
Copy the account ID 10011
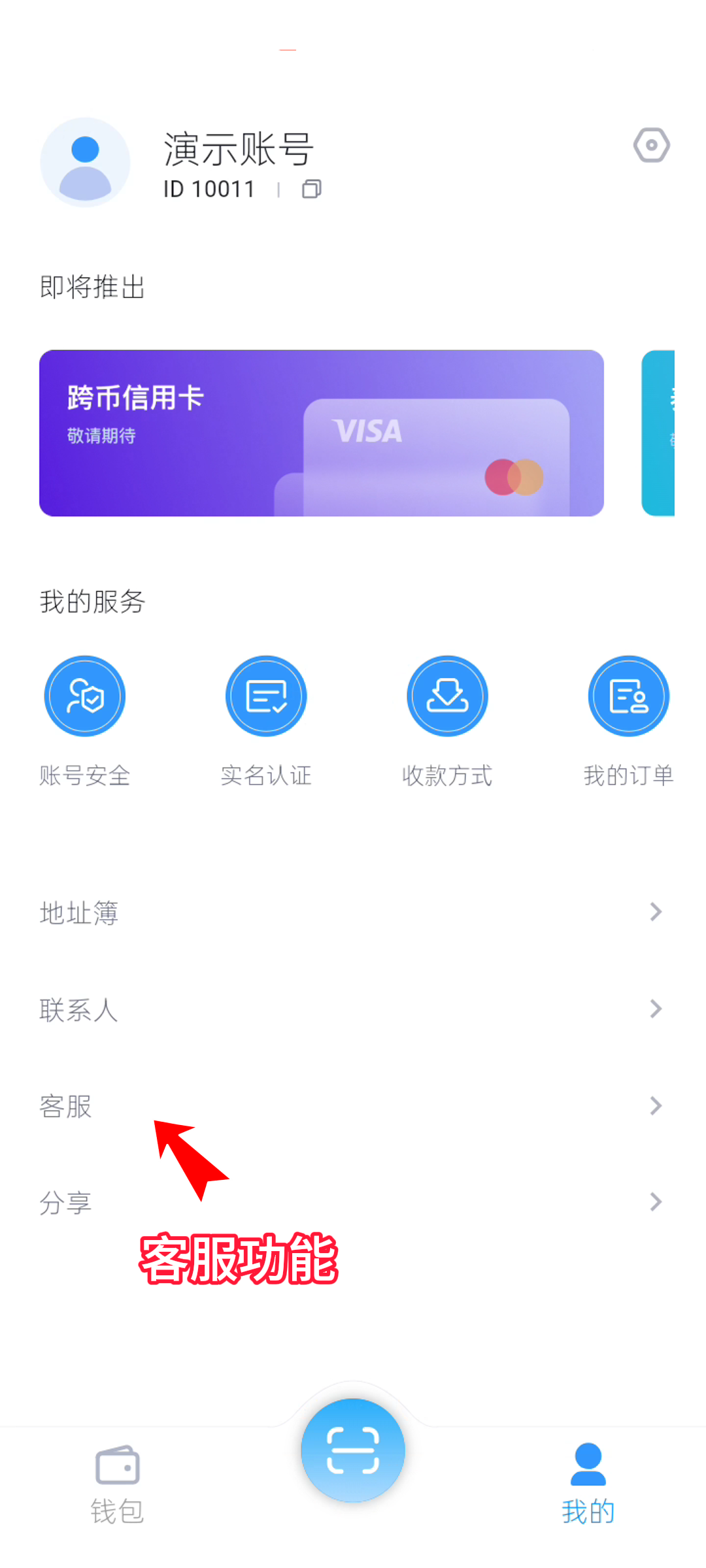click(x=311, y=189)
